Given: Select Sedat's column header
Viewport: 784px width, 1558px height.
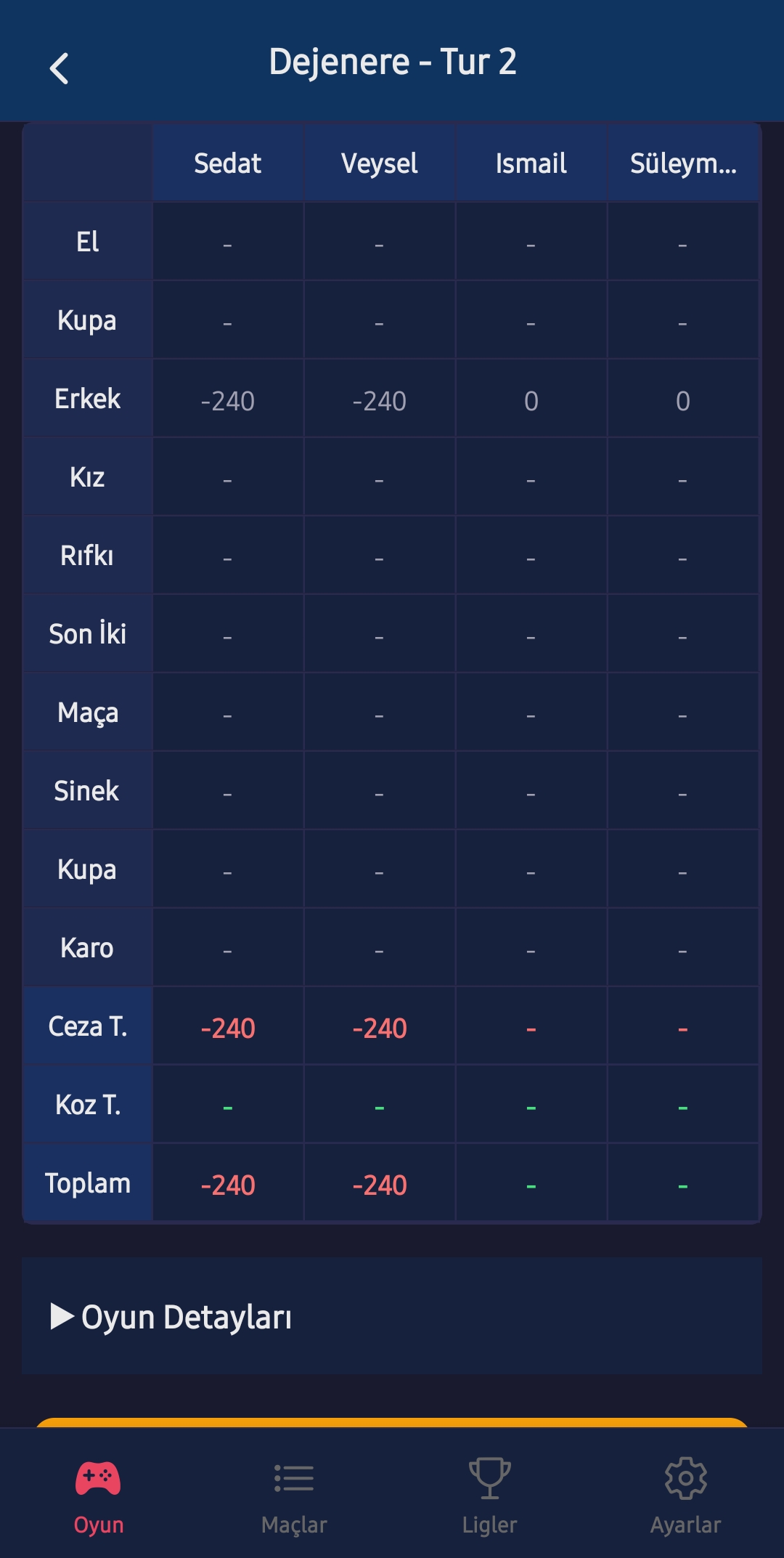Looking at the screenshot, I should coord(227,163).
